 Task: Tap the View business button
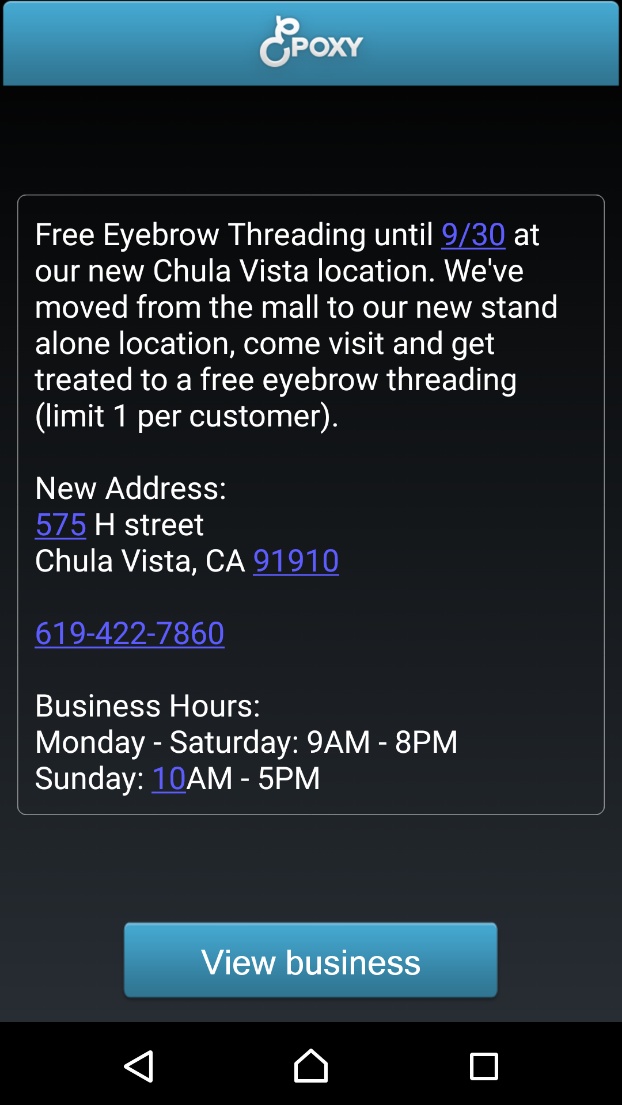coord(310,961)
